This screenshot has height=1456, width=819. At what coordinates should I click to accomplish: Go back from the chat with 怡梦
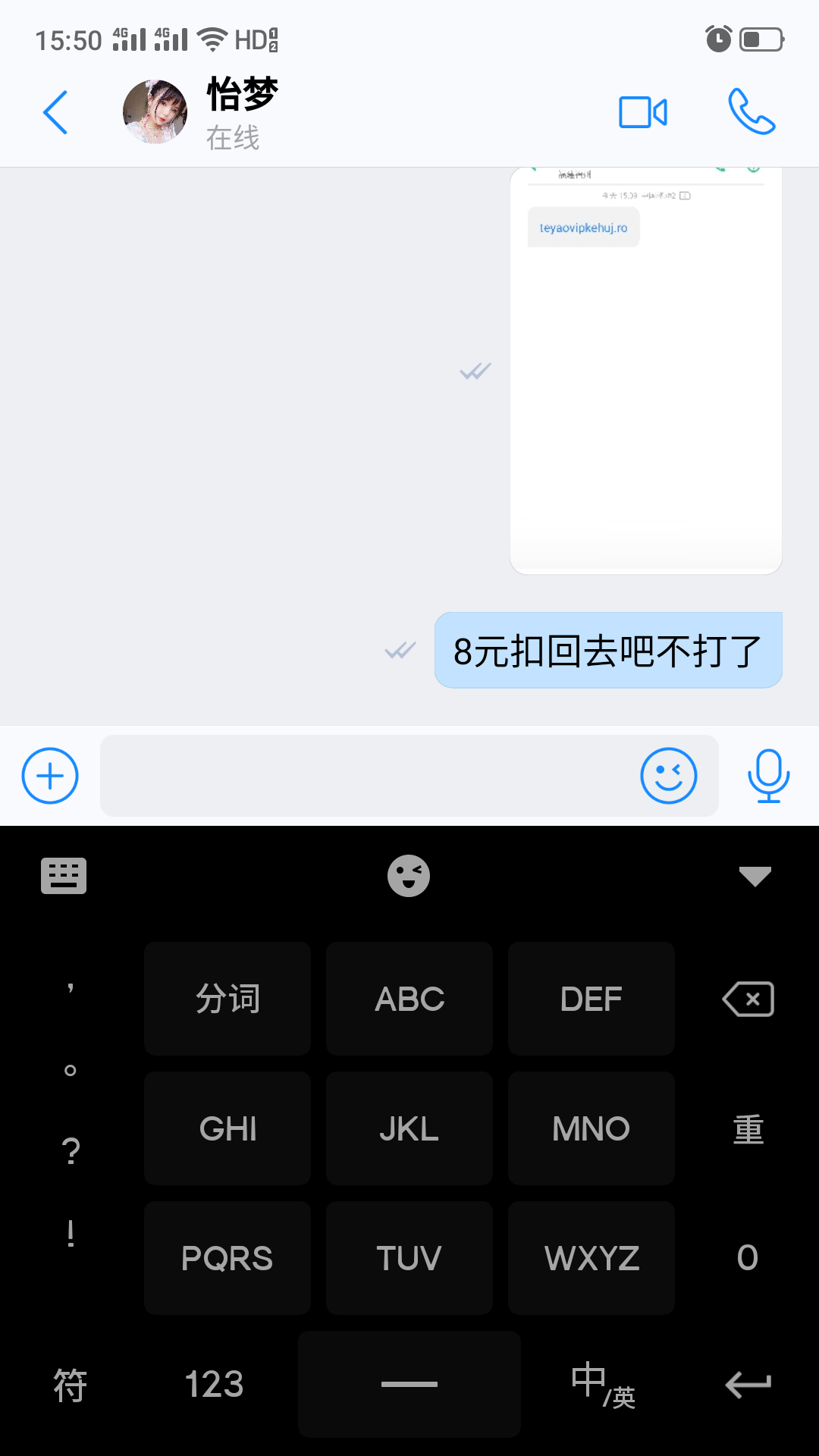pyautogui.click(x=55, y=112)
